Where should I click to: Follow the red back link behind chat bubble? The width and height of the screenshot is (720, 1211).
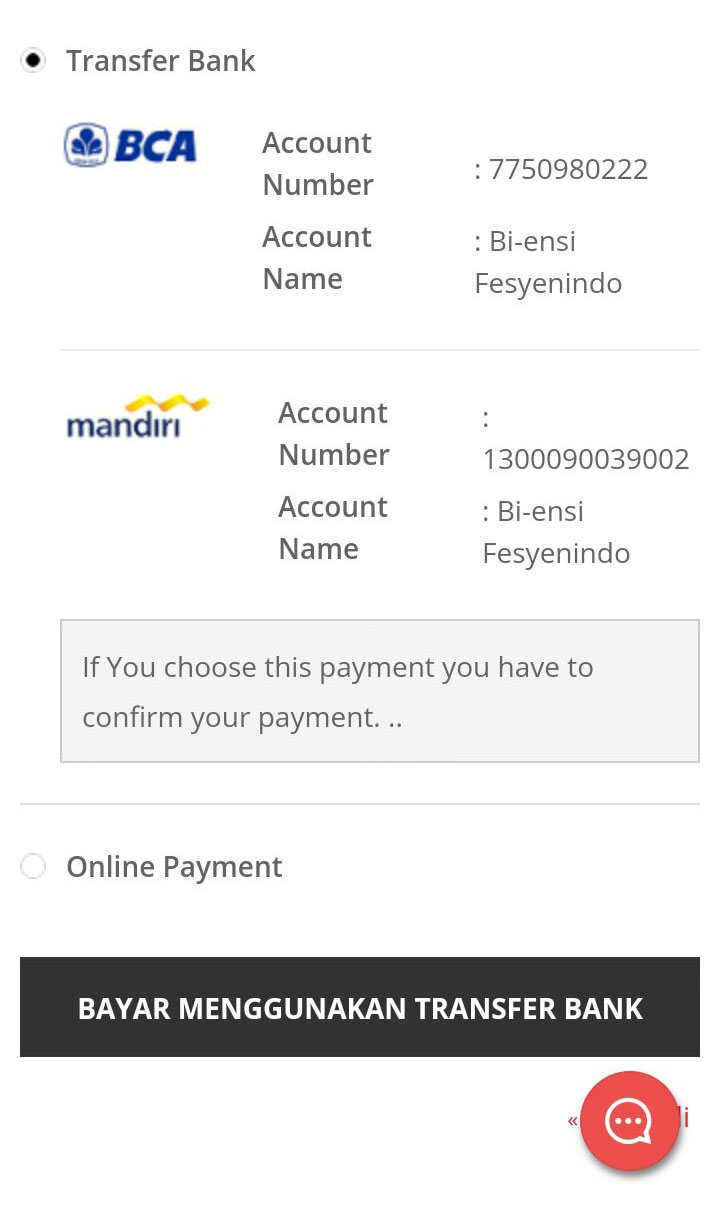[x=628, y=1118]
